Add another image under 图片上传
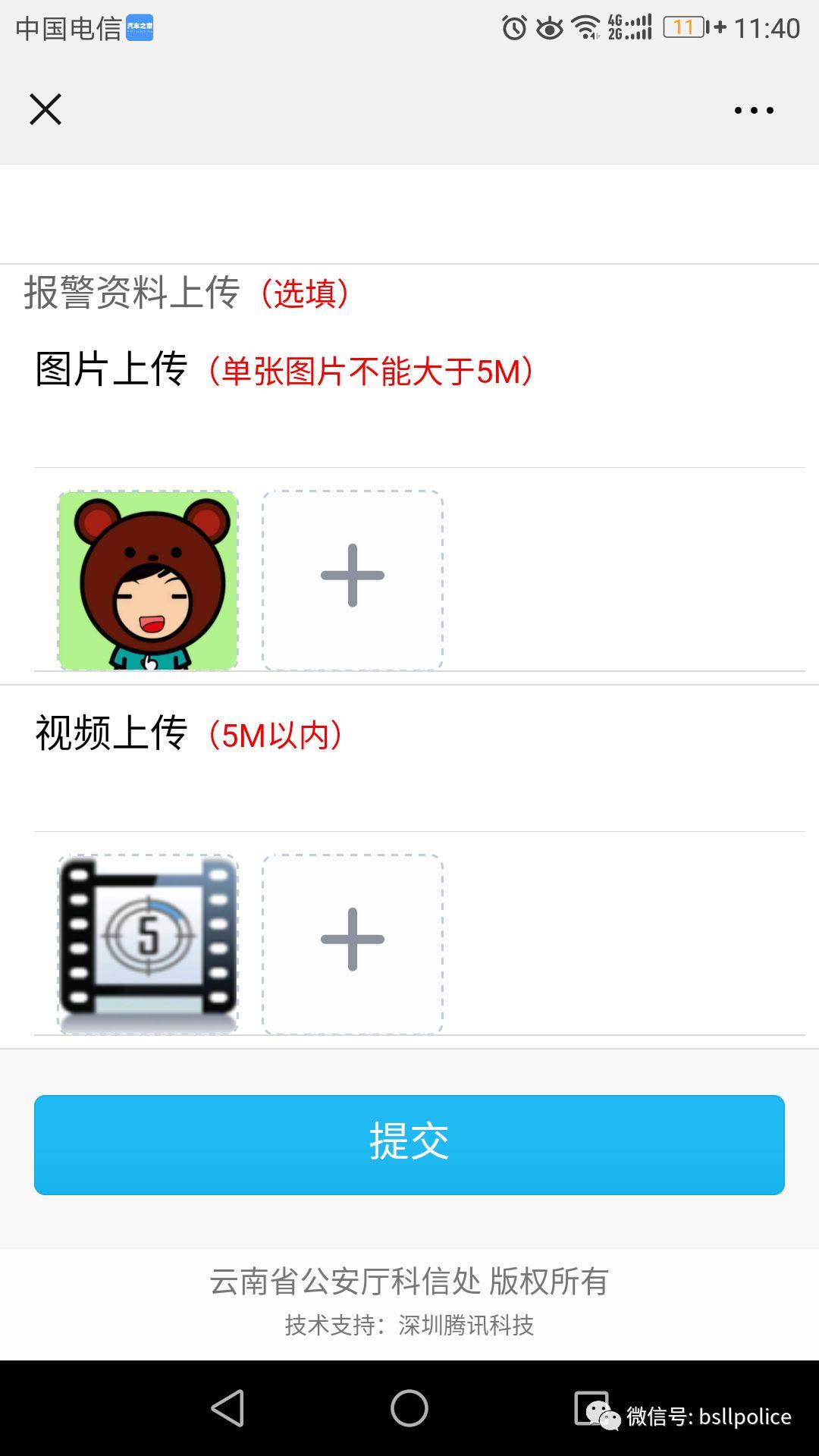819x1456 pixels. [353, 581]
